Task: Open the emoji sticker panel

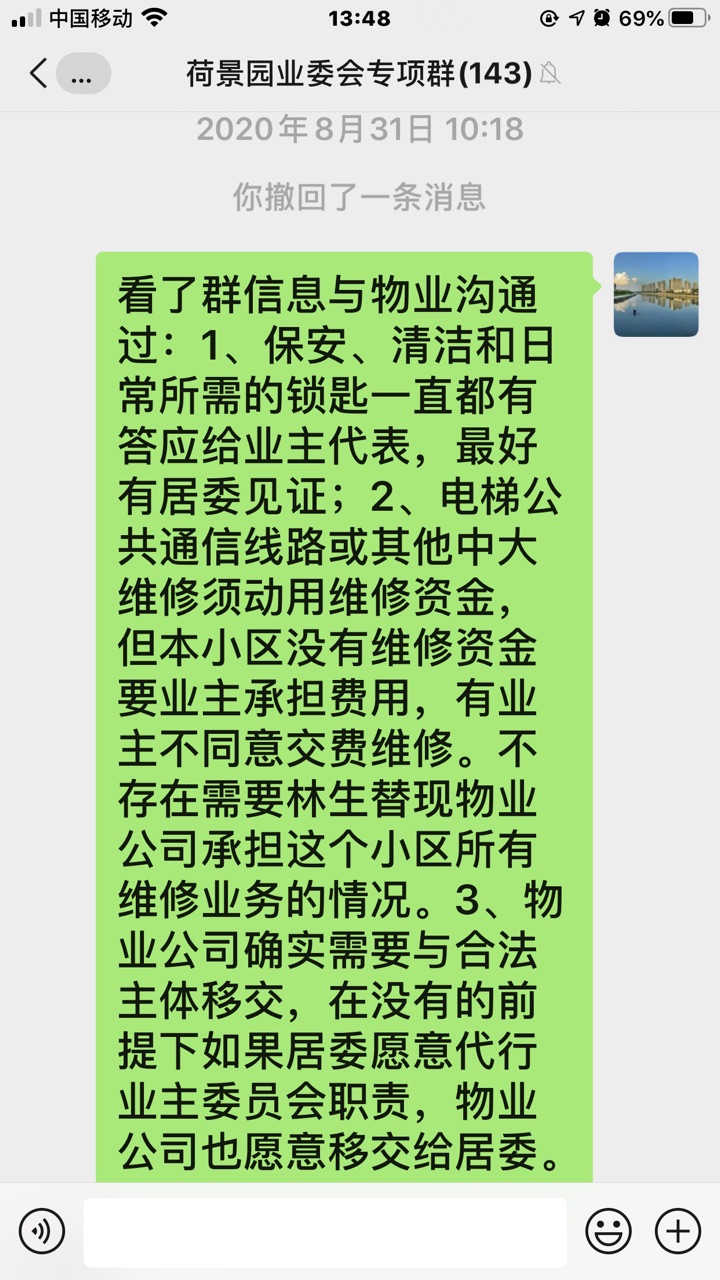Action: point(608,1231)
